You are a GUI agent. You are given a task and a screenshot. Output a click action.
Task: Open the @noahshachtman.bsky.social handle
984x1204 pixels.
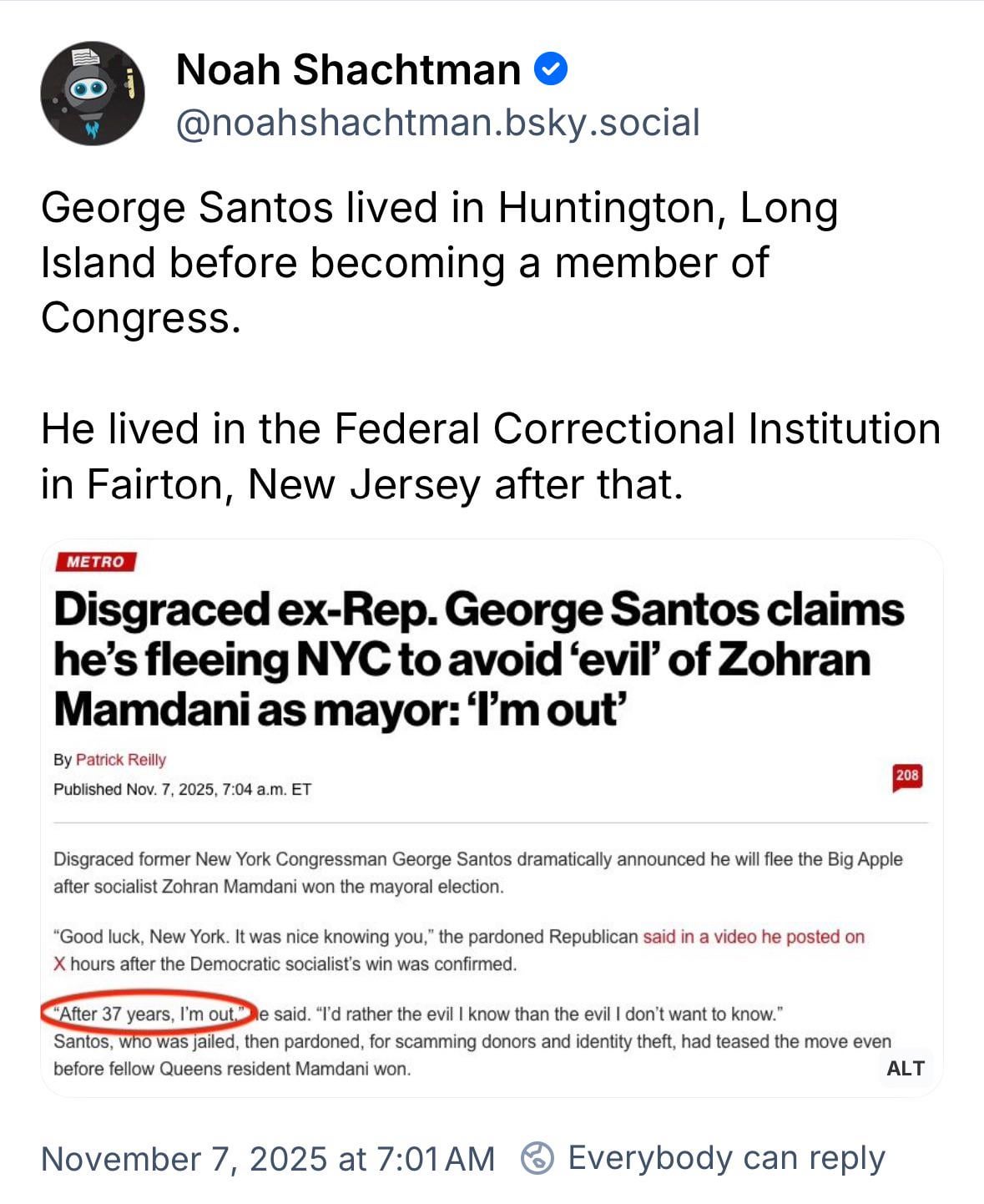pos(437,123)
